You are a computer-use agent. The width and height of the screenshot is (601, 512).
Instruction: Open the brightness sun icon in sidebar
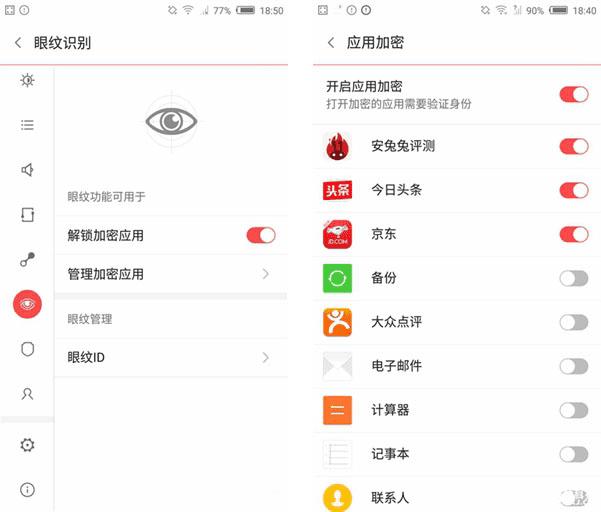click(27, 80)
